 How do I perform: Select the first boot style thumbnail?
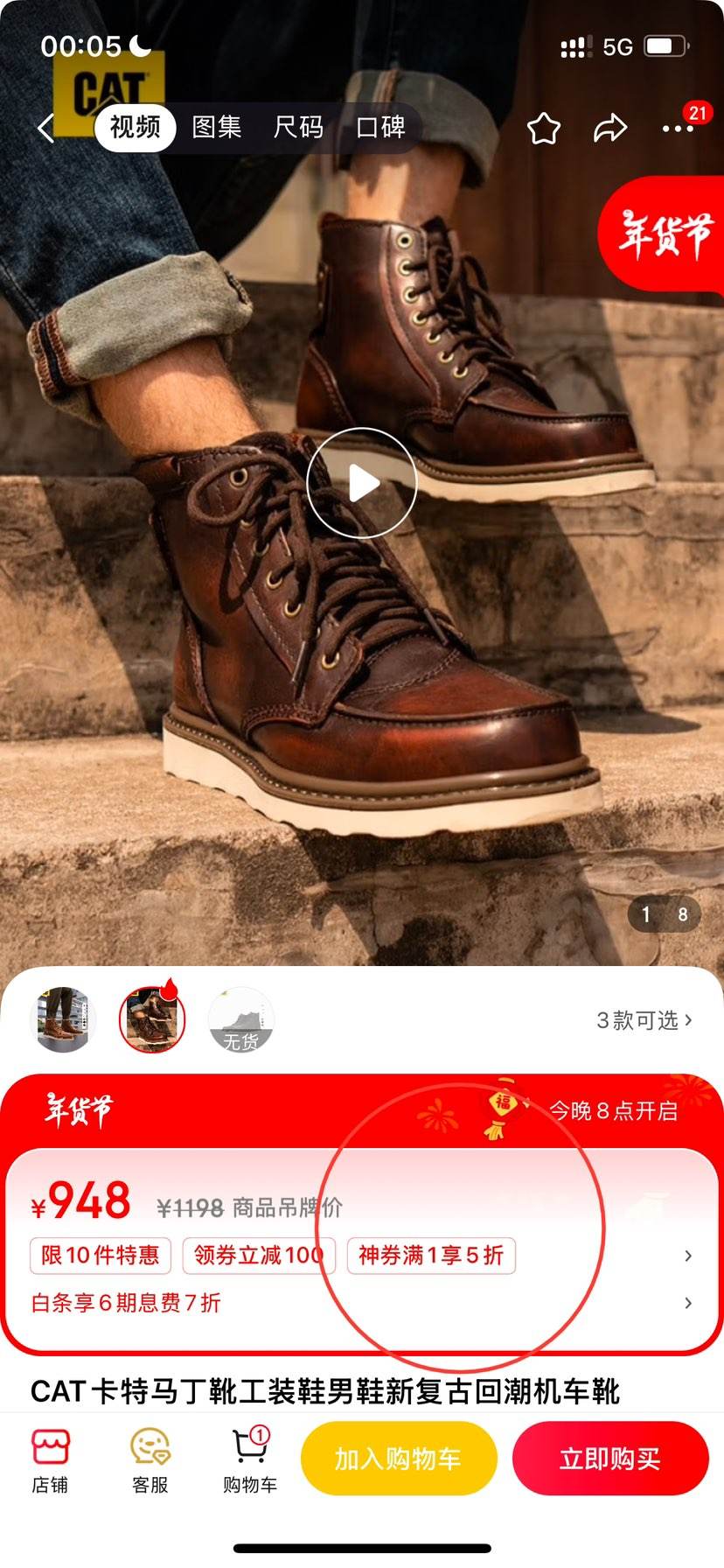62,1019
